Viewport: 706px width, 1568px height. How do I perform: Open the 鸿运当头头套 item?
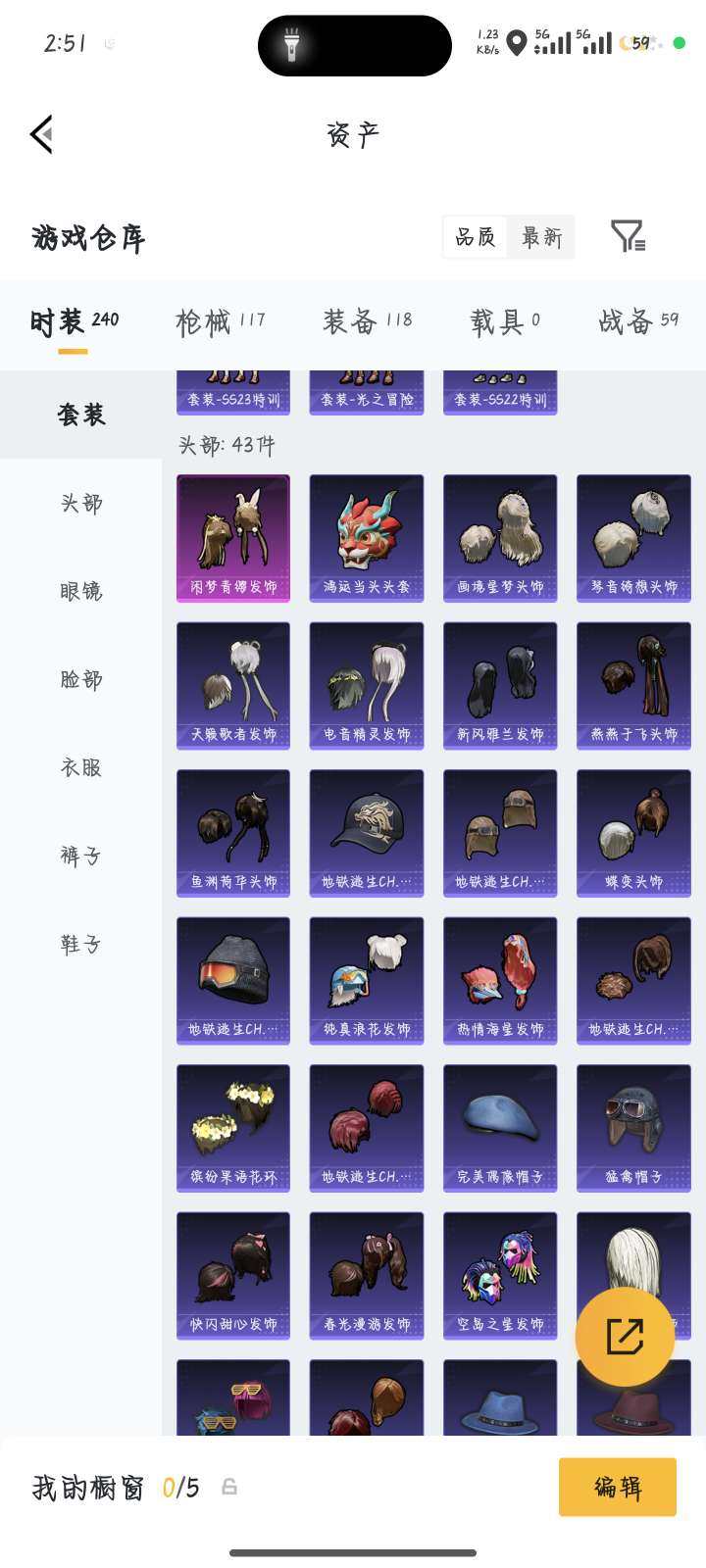tap(367, 538)
